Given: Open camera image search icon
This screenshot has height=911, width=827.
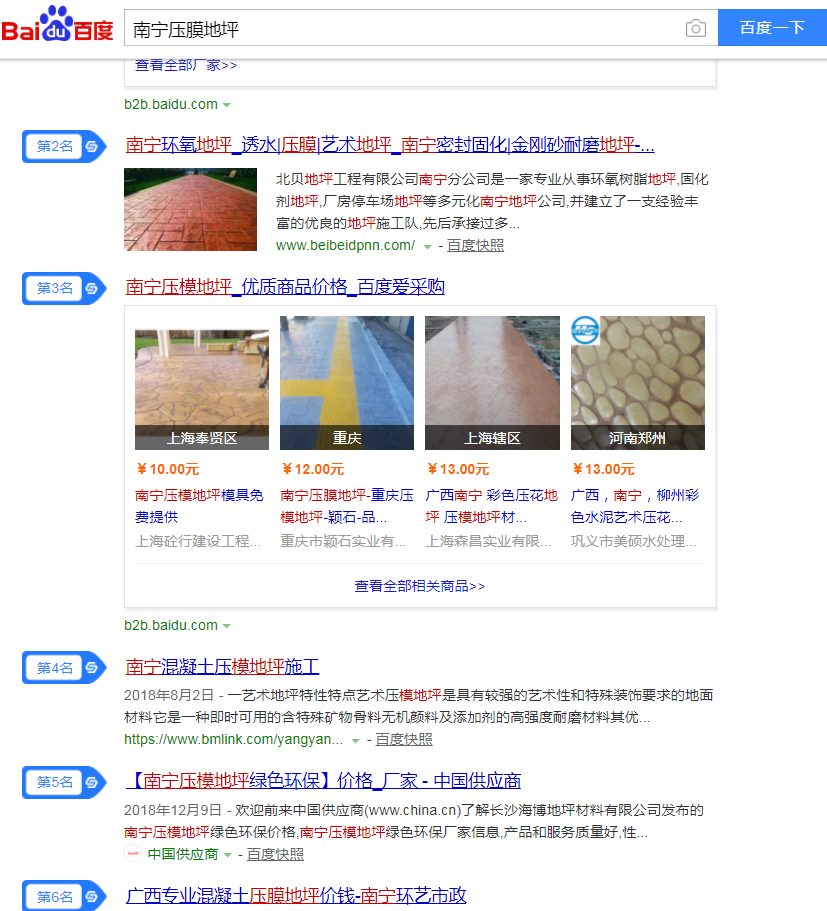Looking at the screenshot, I should tap(696, 29).
